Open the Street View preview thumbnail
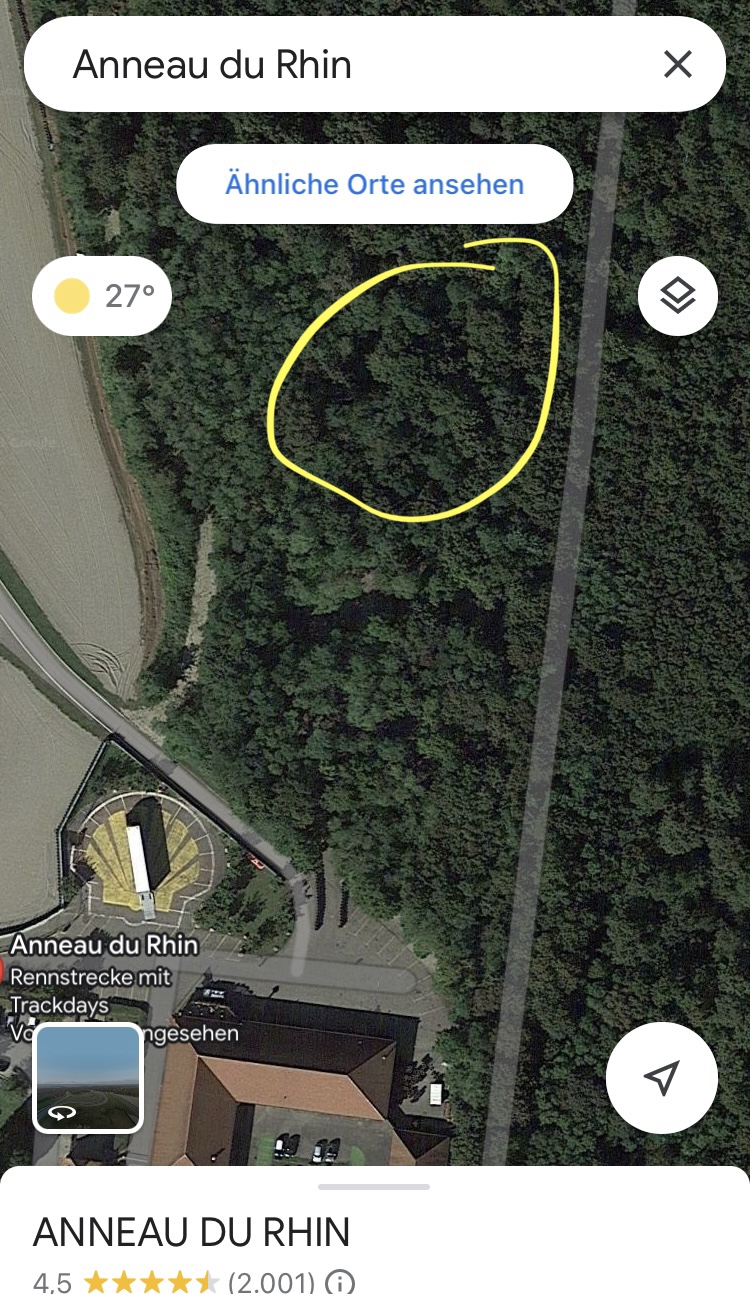 point(88,1077)
